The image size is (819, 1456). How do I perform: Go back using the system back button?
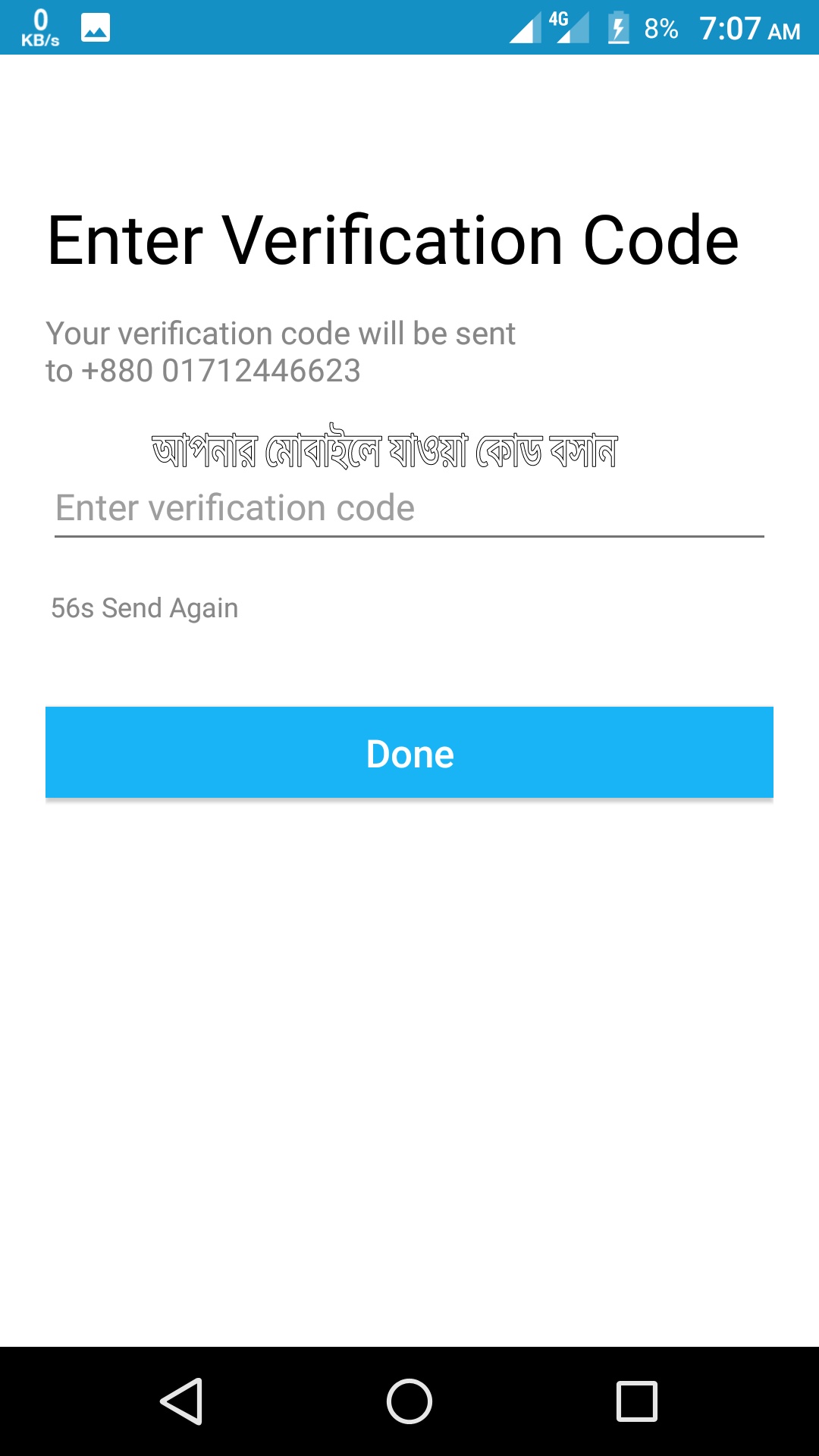point(182,1401)
